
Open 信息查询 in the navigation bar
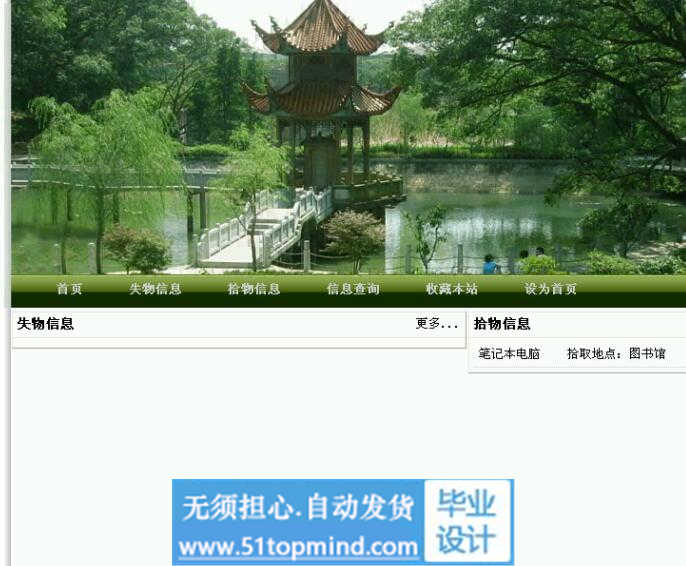(353, 289)
